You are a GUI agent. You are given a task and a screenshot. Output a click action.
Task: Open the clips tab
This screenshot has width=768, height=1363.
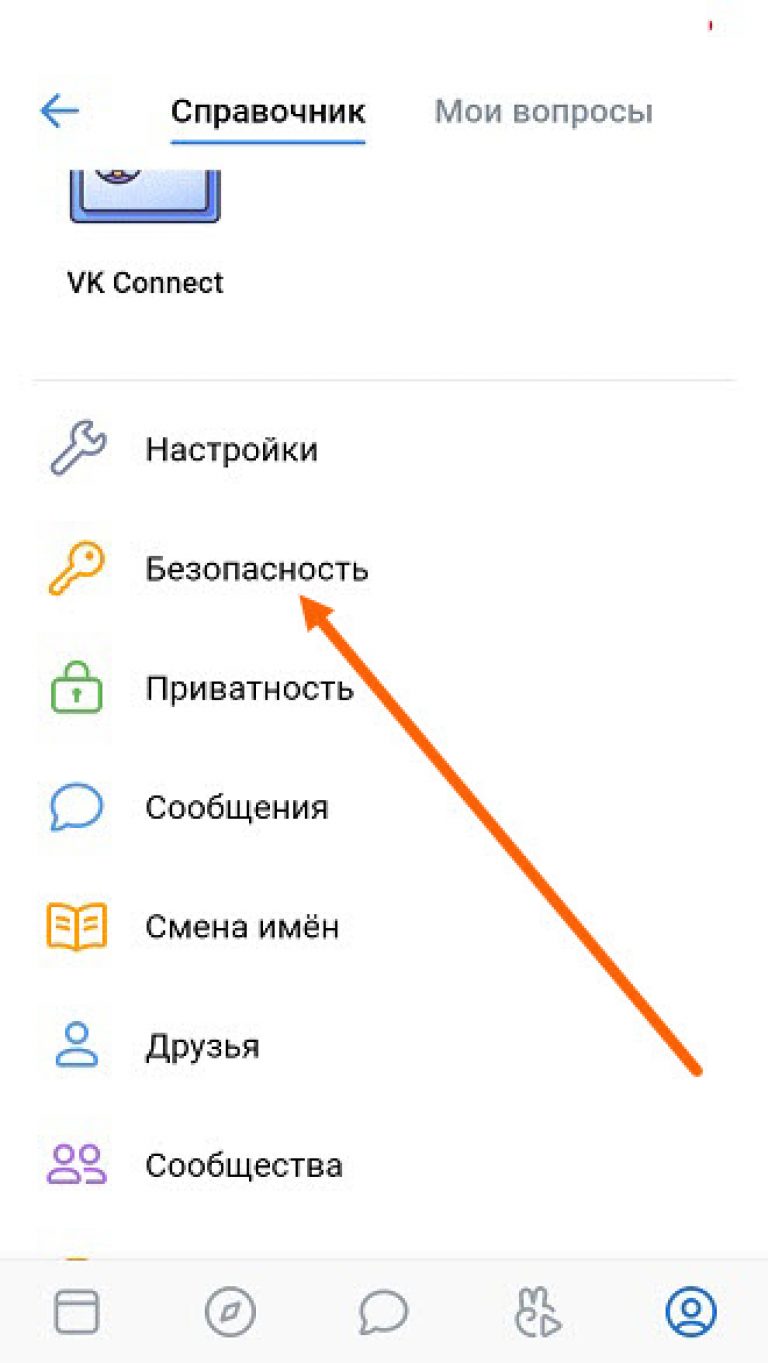coord(537,1310)
